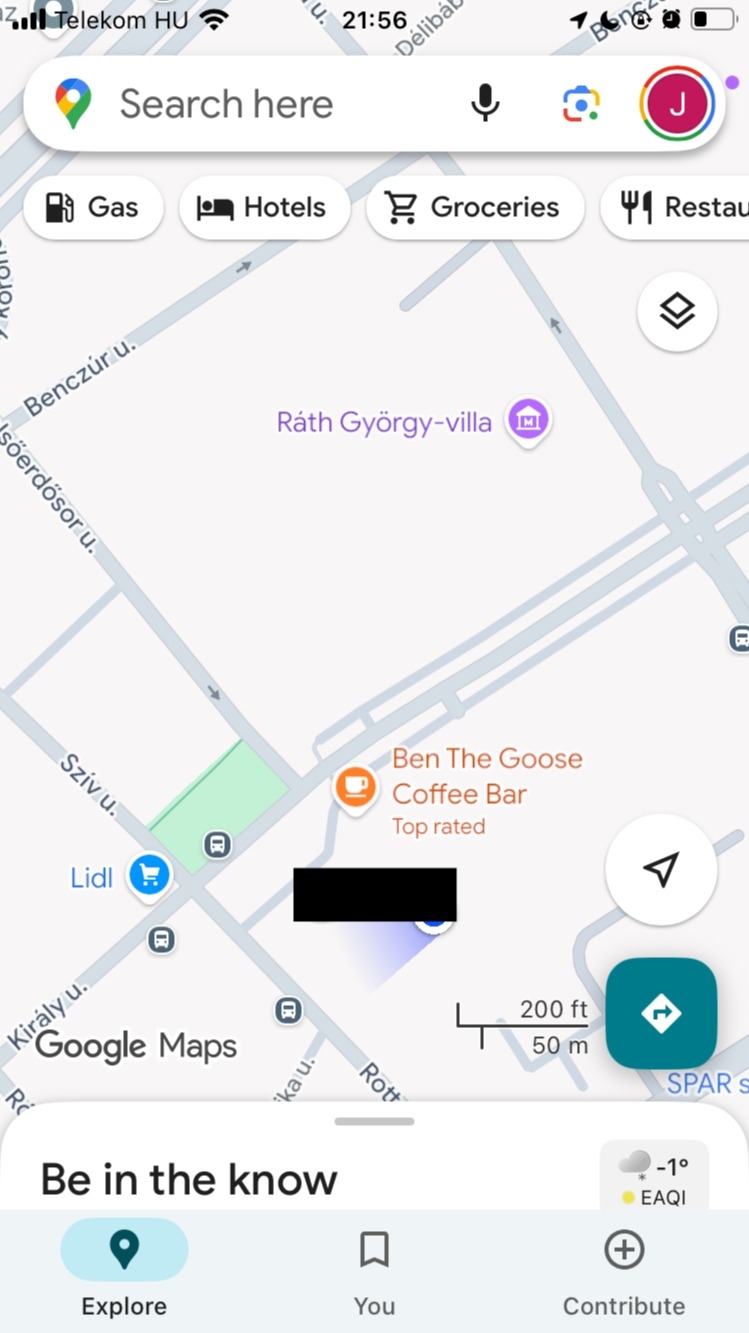The width and height of the screenshot is (749, 1333).
Task: Open Google Lens camera search
Action: click(x=580, y=104)
